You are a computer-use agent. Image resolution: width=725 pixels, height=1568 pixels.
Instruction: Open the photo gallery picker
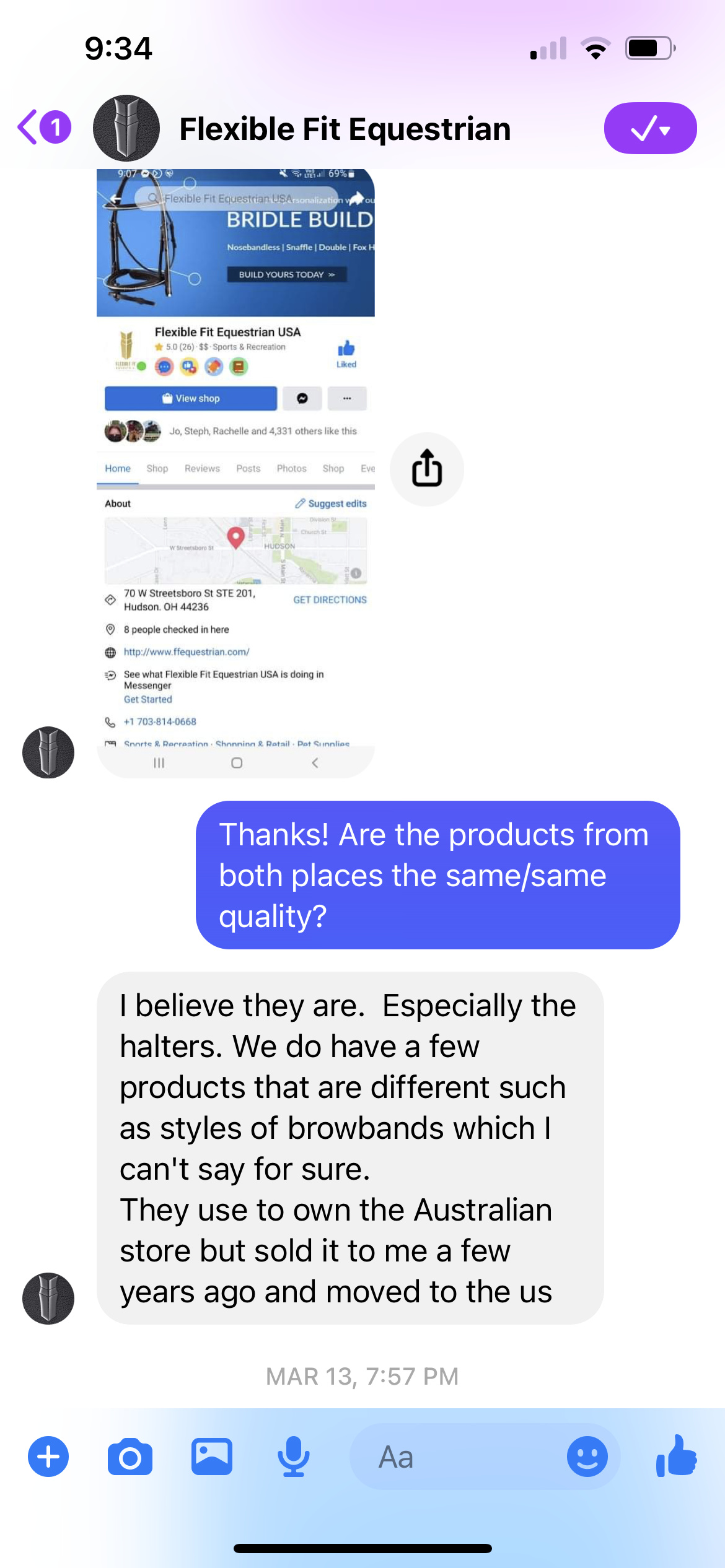[212, 1457]
